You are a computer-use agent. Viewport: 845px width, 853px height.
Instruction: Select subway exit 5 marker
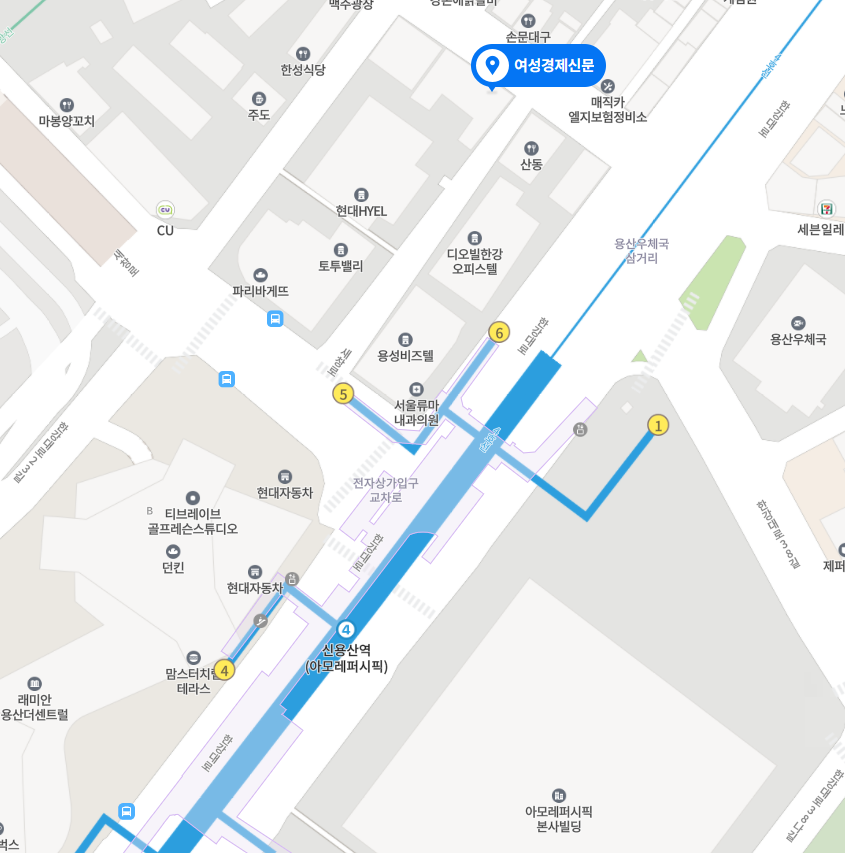(x=343, y=394)
